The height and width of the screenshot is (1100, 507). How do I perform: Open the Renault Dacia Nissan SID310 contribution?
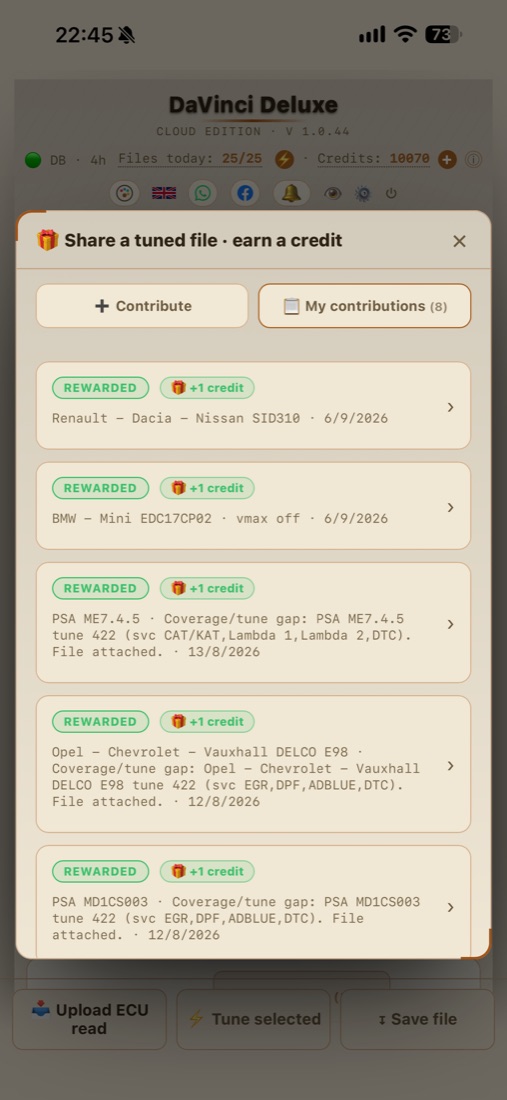[x=253, y=405]
